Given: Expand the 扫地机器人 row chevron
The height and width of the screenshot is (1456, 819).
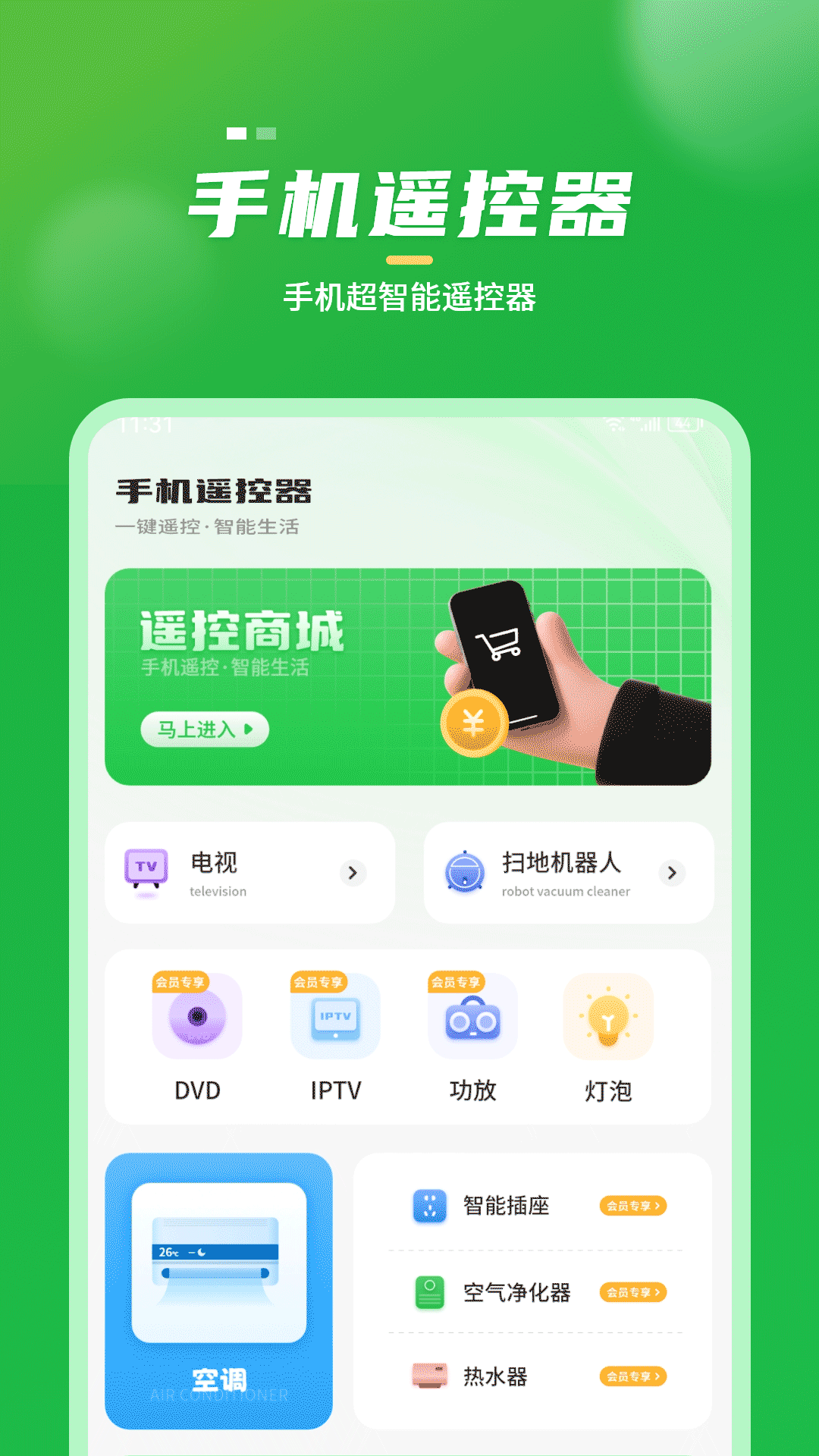Looking at the screenshot, I should [x=671, y=873].
